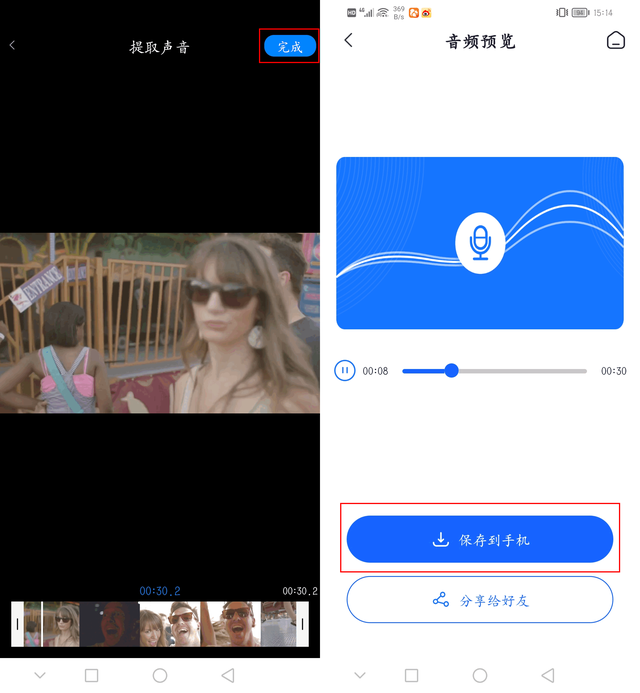Screen dimensions: 640x693
Task: Share audio via 分享给好友
Action: tap(479, 600)
